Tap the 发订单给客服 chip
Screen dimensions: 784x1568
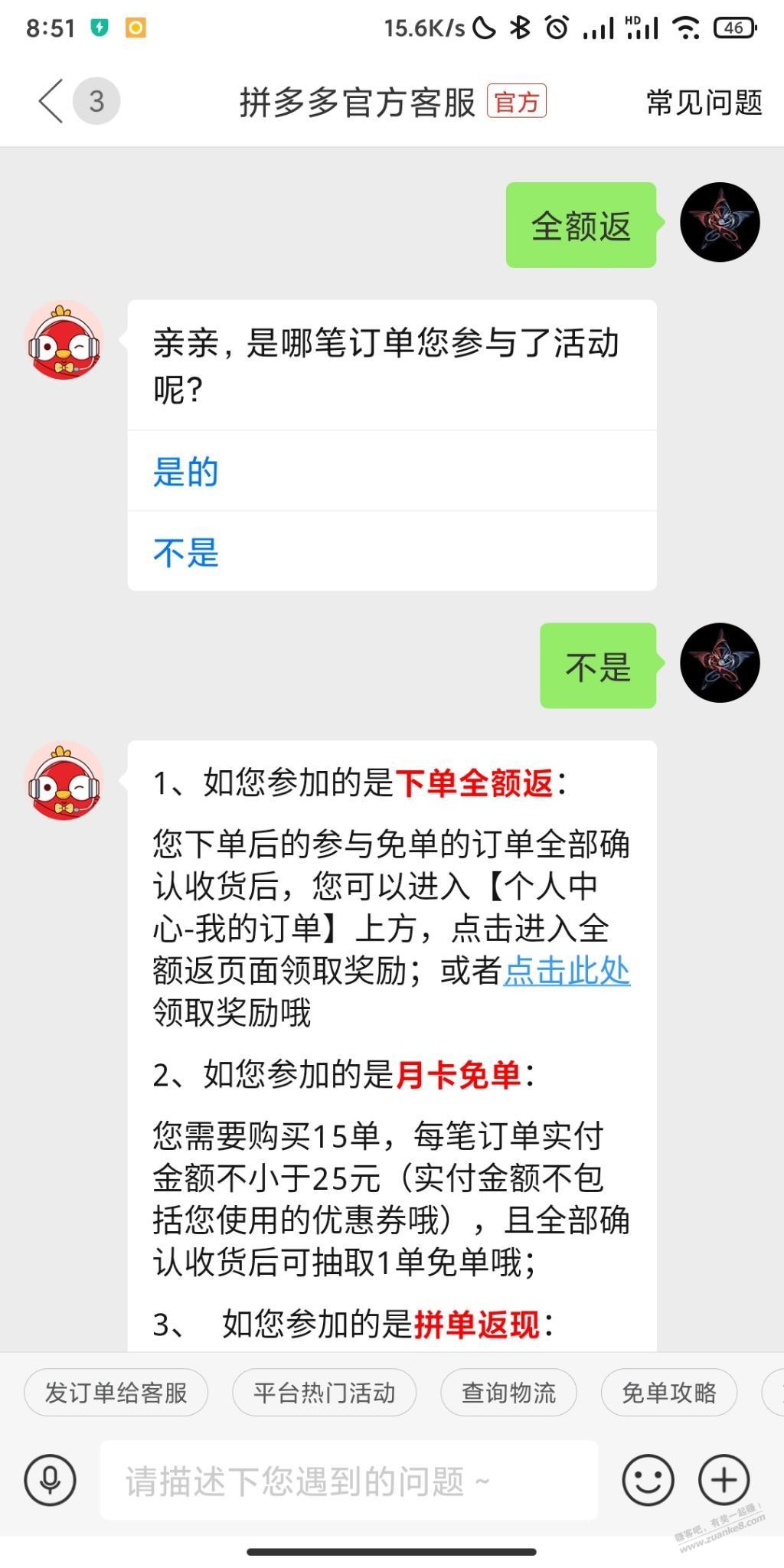click(116, 1393)
